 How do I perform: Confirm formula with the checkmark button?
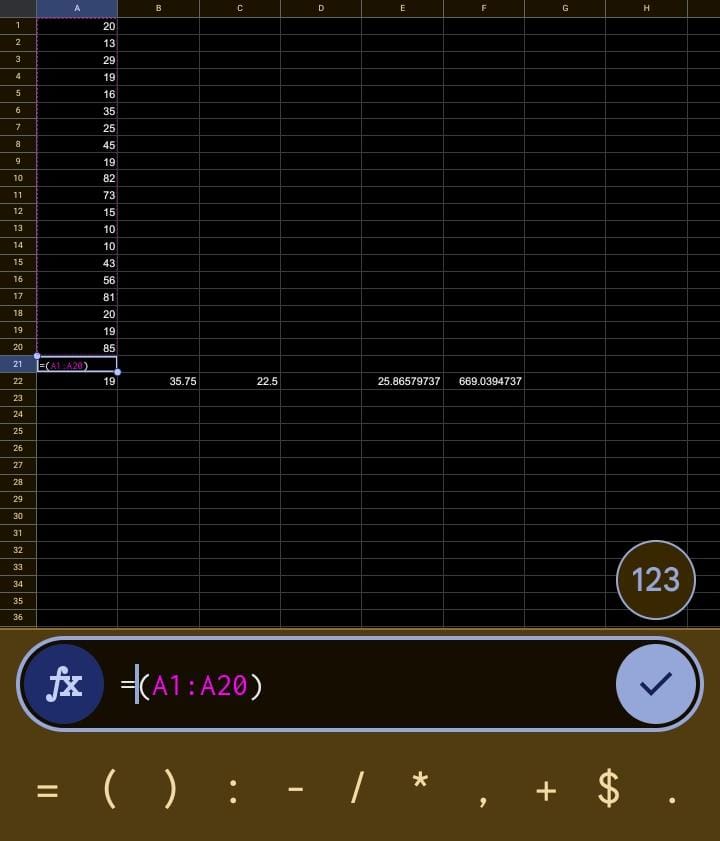click(x=655, y=684)
